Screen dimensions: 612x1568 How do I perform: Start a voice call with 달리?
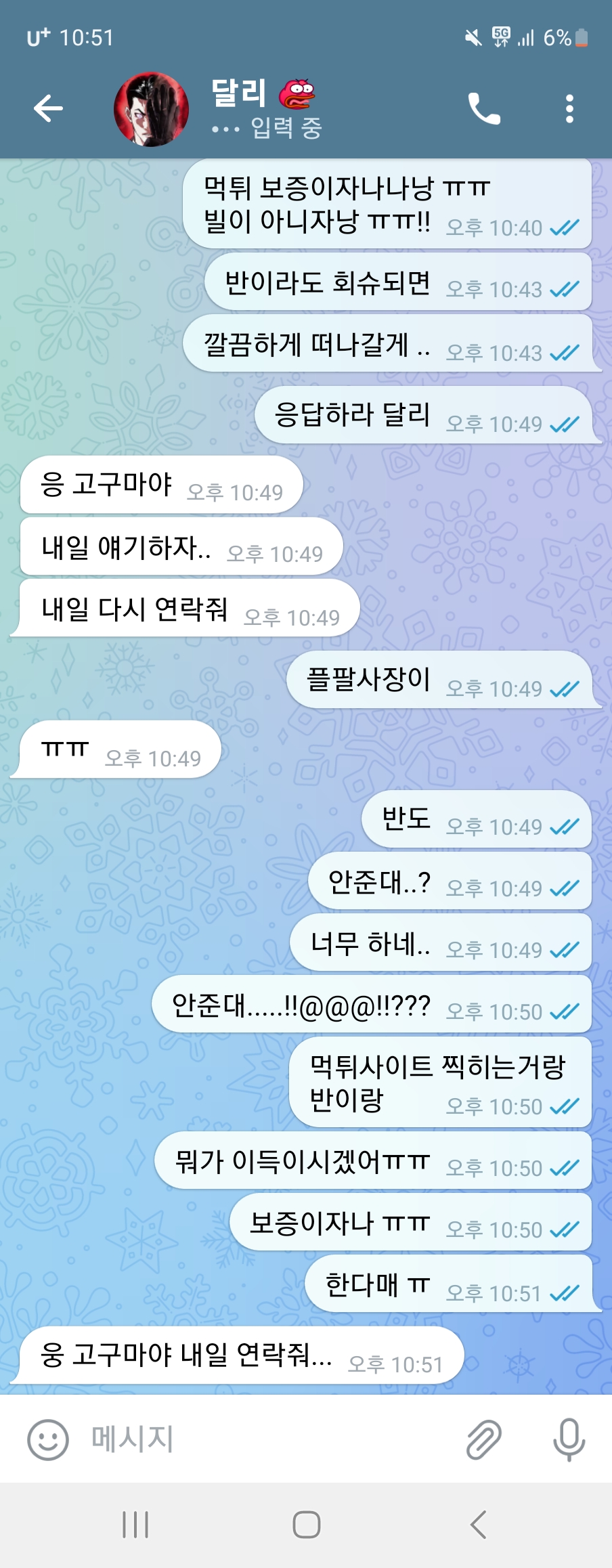(x=484, y=108)
